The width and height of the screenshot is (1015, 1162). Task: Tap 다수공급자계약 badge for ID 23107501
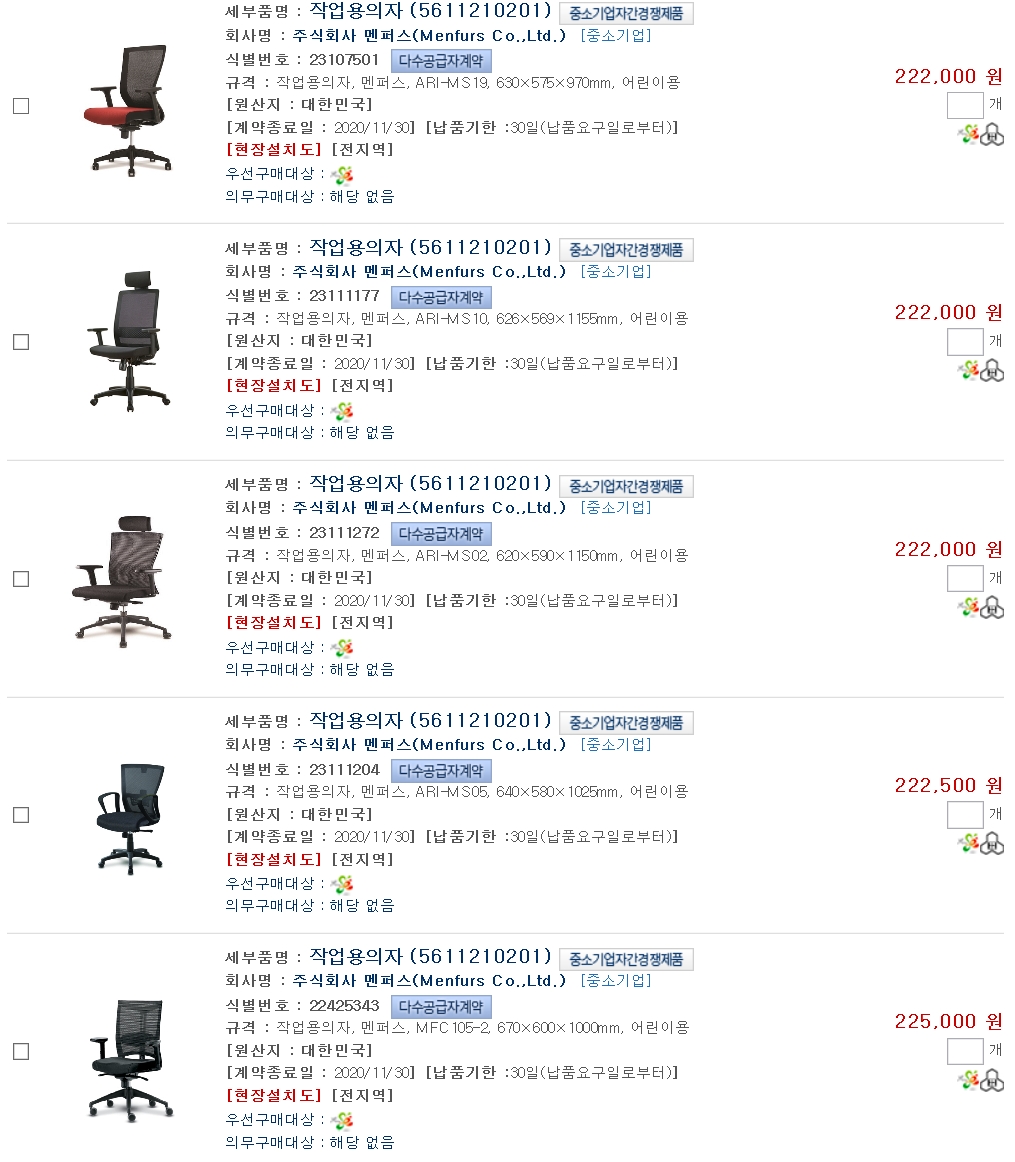[x=441, y=60]
